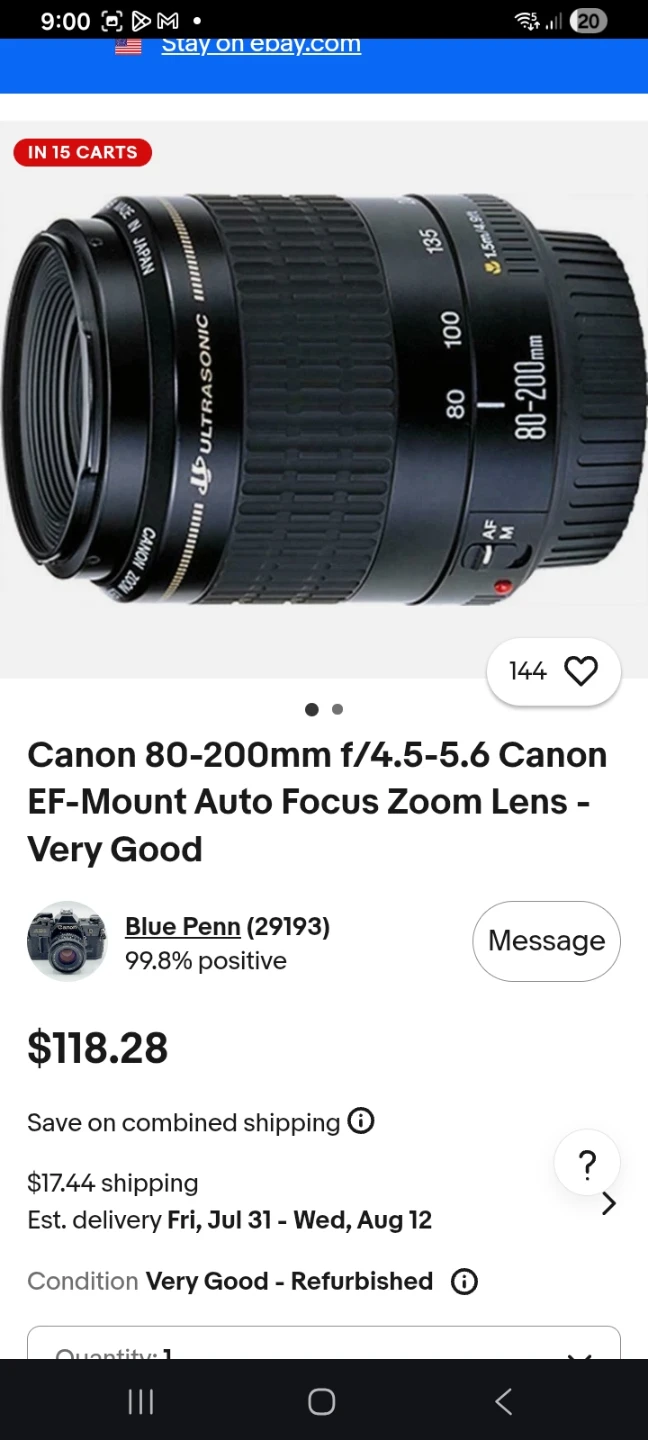Image resolution: width=648 pixels, height=1440 pixels.
Task: Open the help question mark button
Action: point(587,1164)
